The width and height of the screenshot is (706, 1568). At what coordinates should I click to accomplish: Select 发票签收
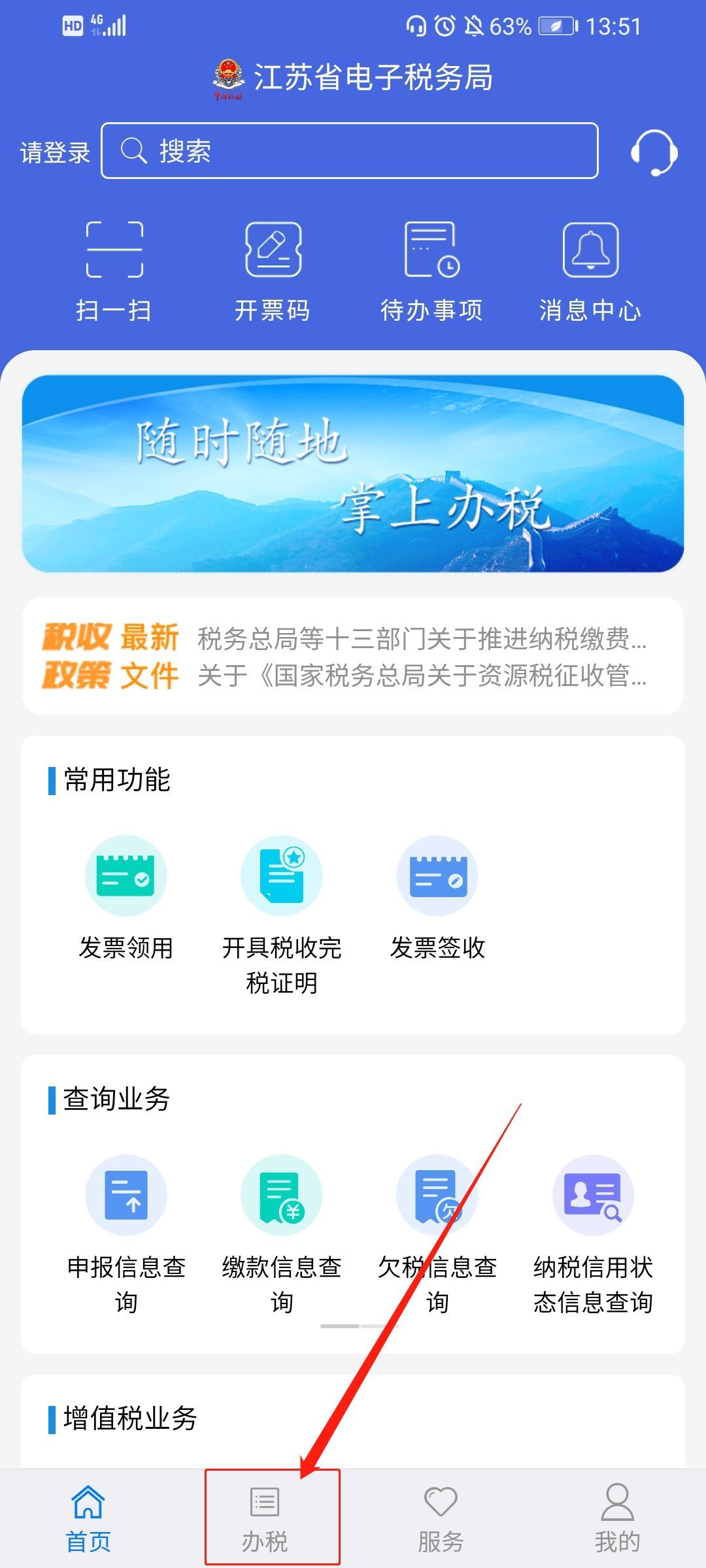pyautogui.click(x=437, y=896)
